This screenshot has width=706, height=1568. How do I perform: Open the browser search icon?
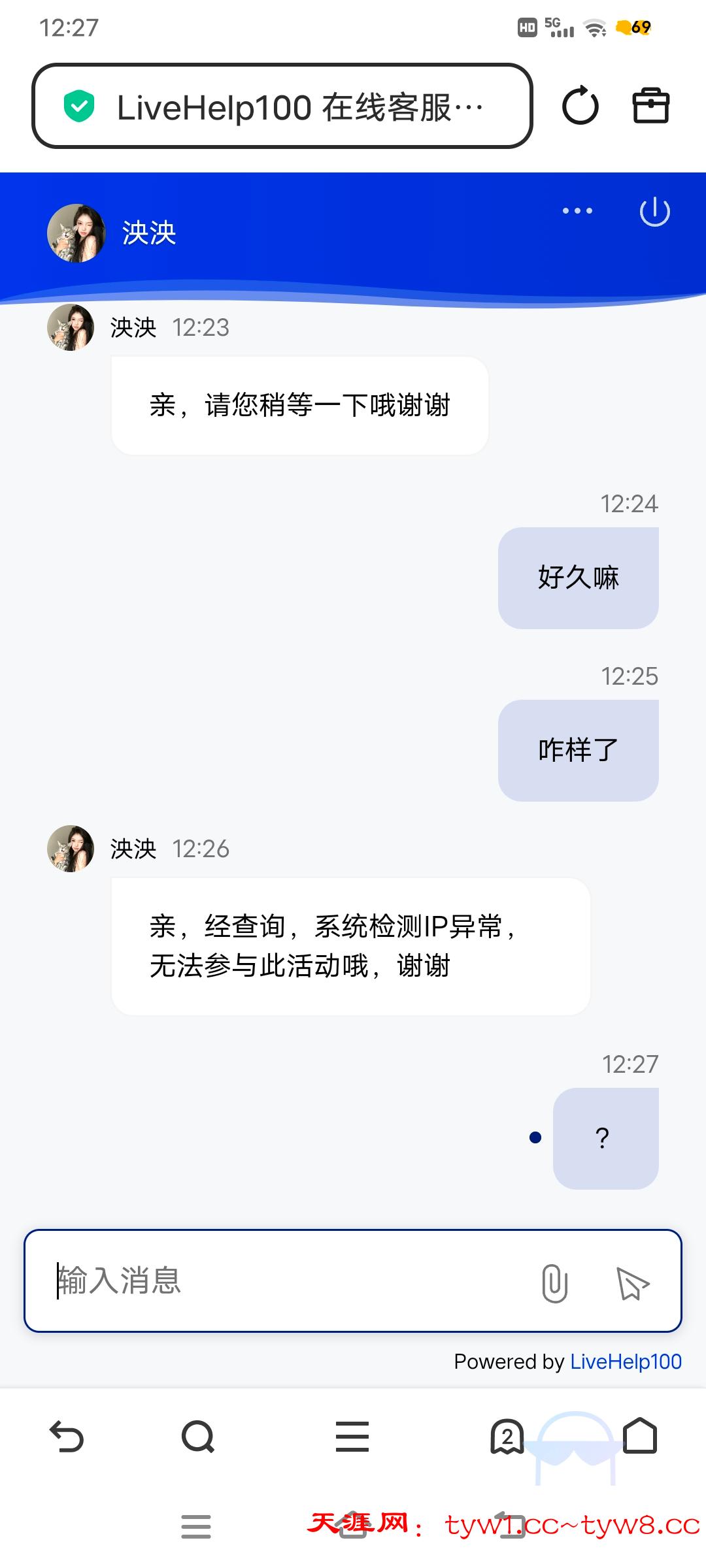[x=198, y=1437]
